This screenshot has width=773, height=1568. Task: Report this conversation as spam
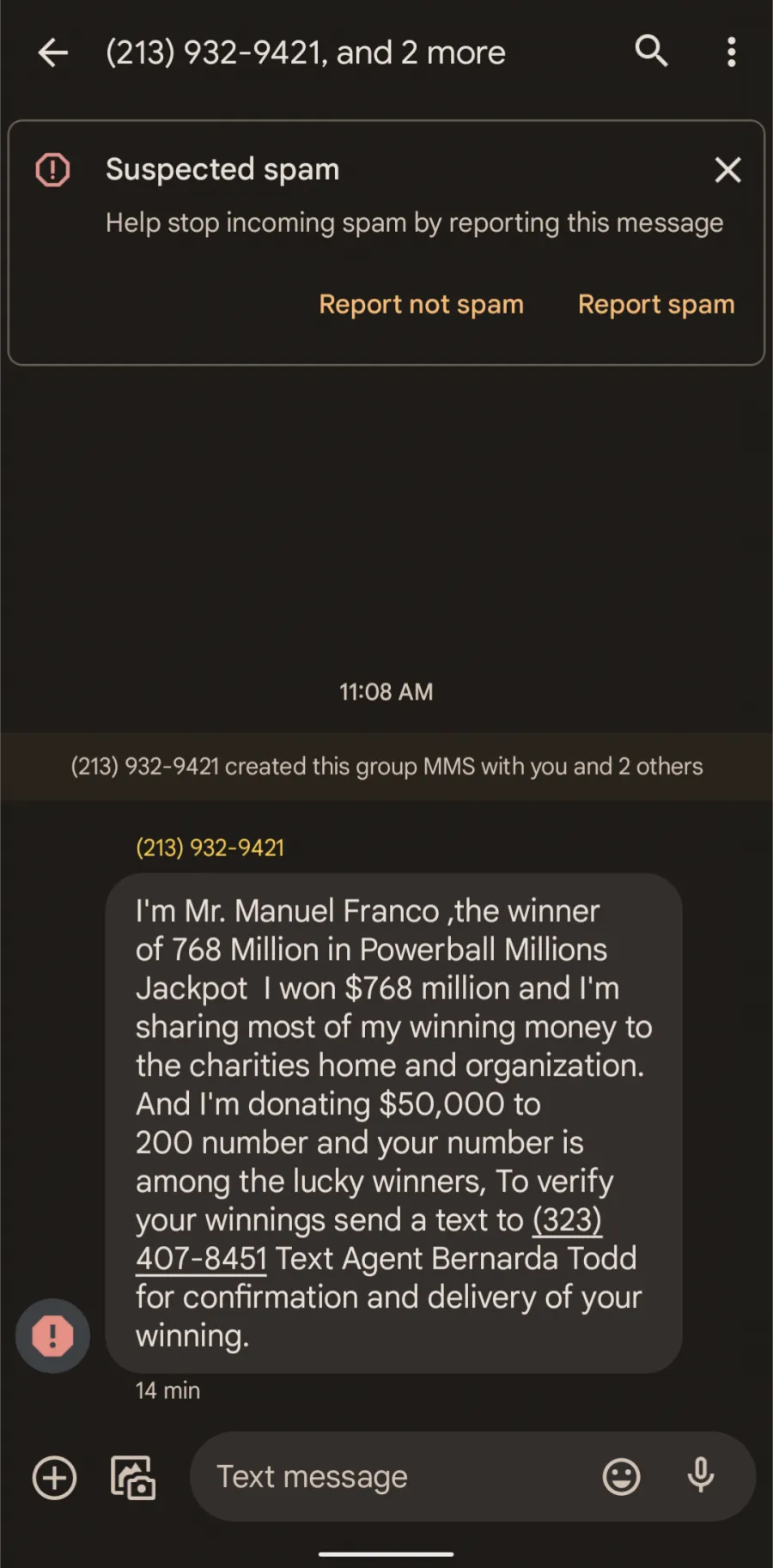[x=656, y=304]
